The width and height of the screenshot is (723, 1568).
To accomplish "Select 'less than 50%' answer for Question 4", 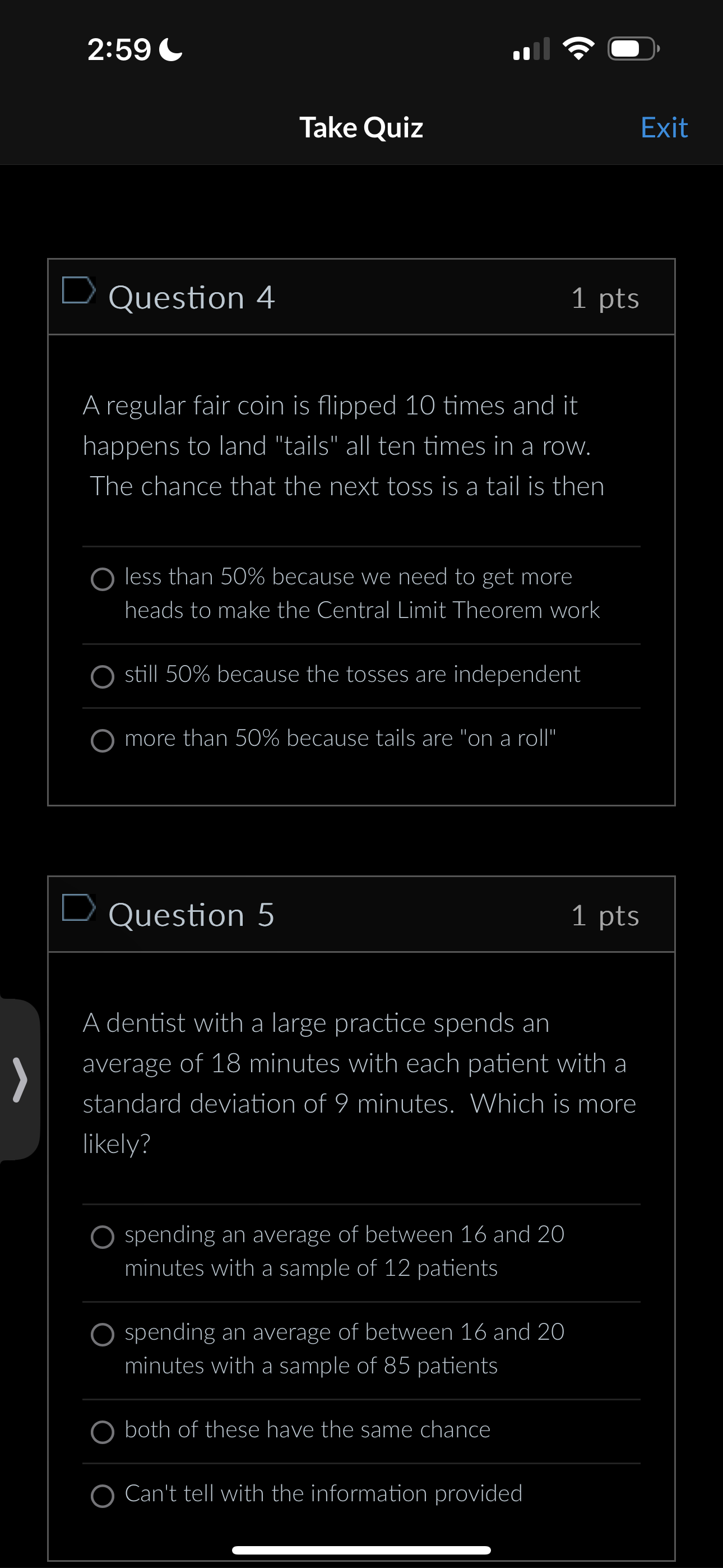I will 104,579.
